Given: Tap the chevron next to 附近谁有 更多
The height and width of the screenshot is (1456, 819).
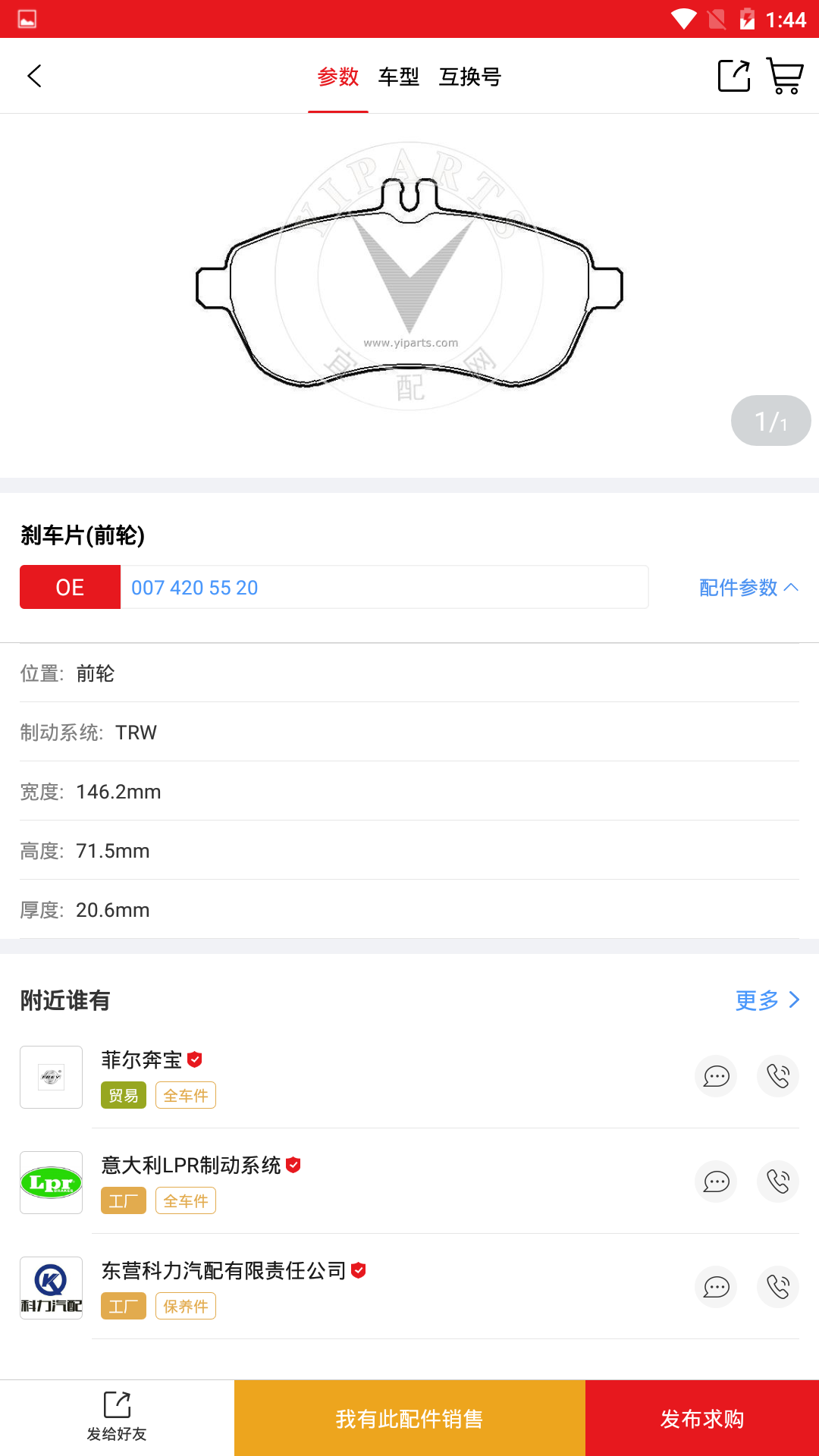Looking at the screenshot, I should [x=793, y=1000].
